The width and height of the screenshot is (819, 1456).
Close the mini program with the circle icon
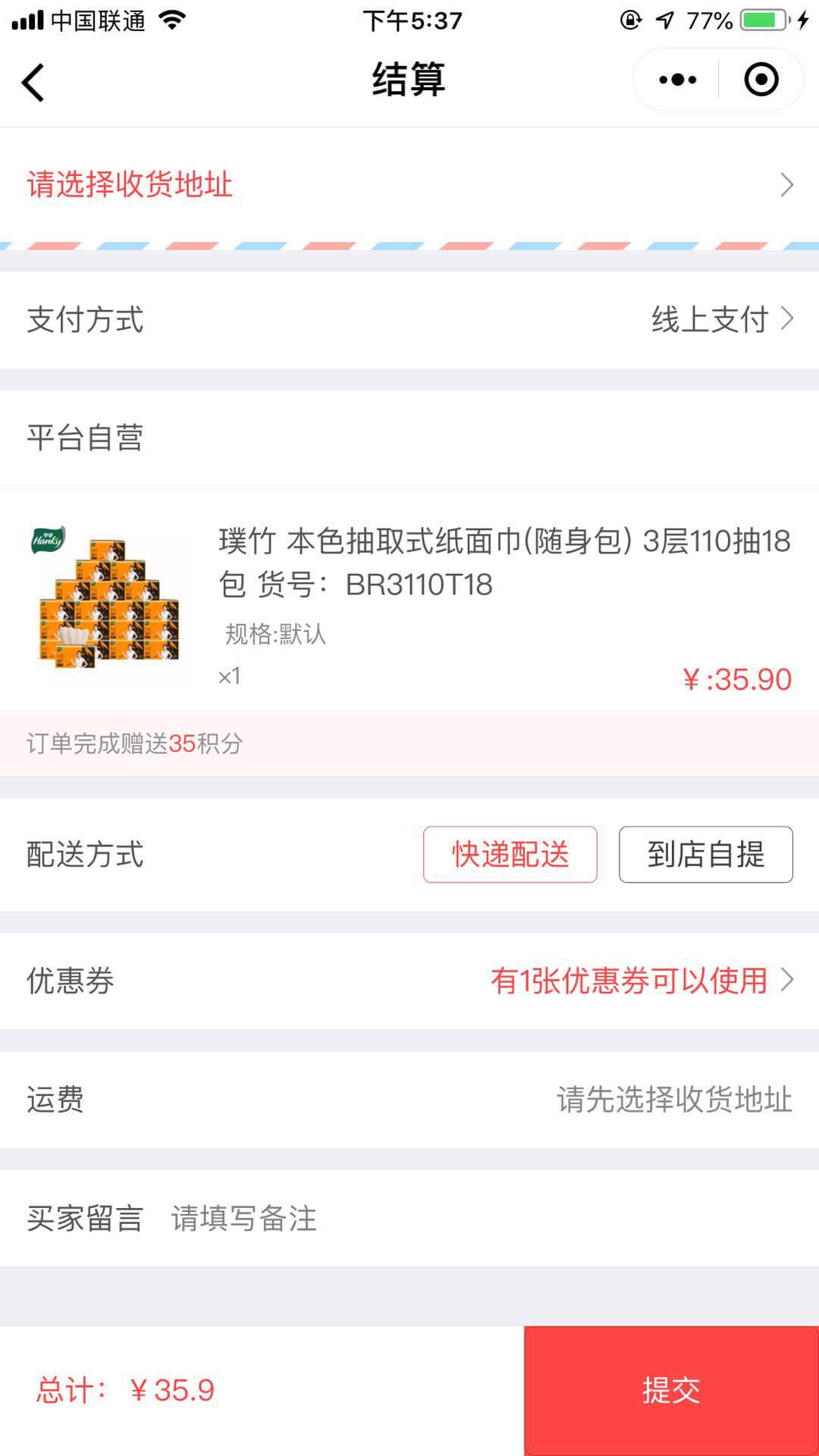pos(761,80)
